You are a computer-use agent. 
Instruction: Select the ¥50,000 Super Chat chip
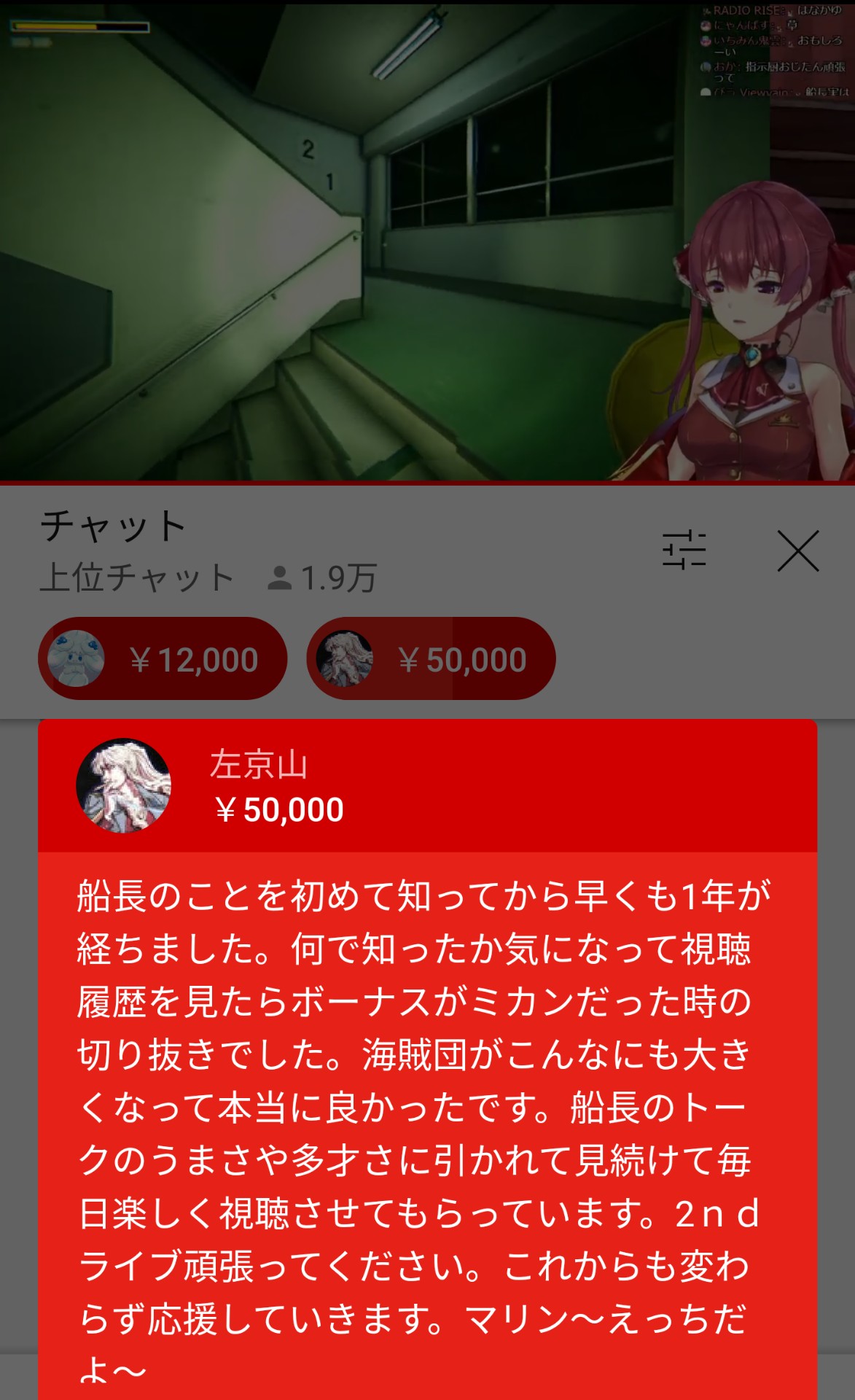point(431,659)
